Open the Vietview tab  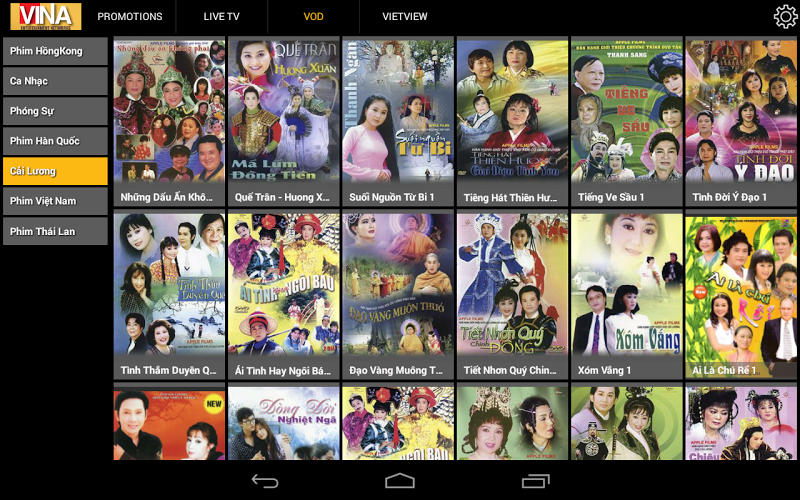point(404,17)
